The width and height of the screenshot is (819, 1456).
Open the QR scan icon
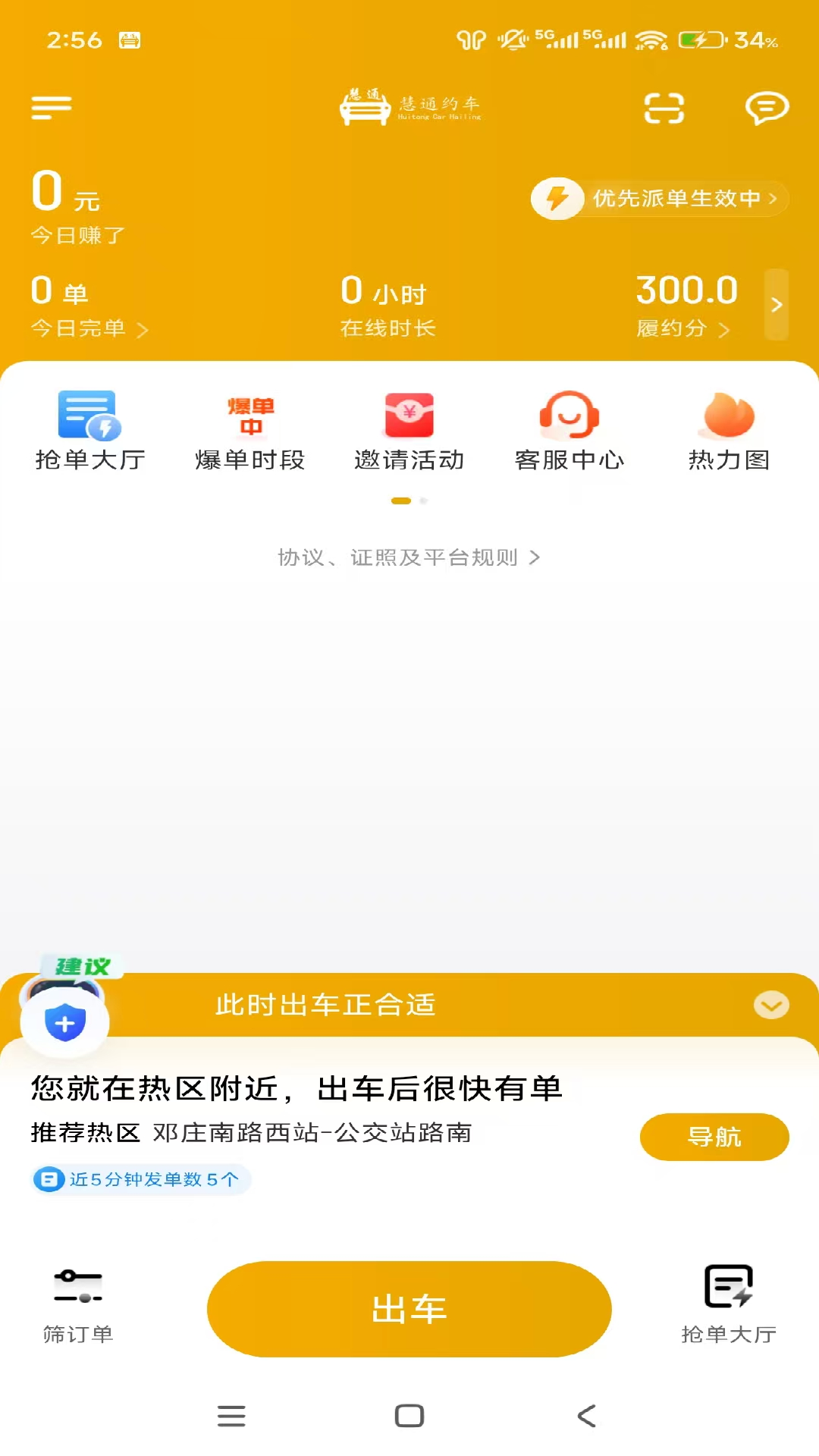[x=664, y=107]
